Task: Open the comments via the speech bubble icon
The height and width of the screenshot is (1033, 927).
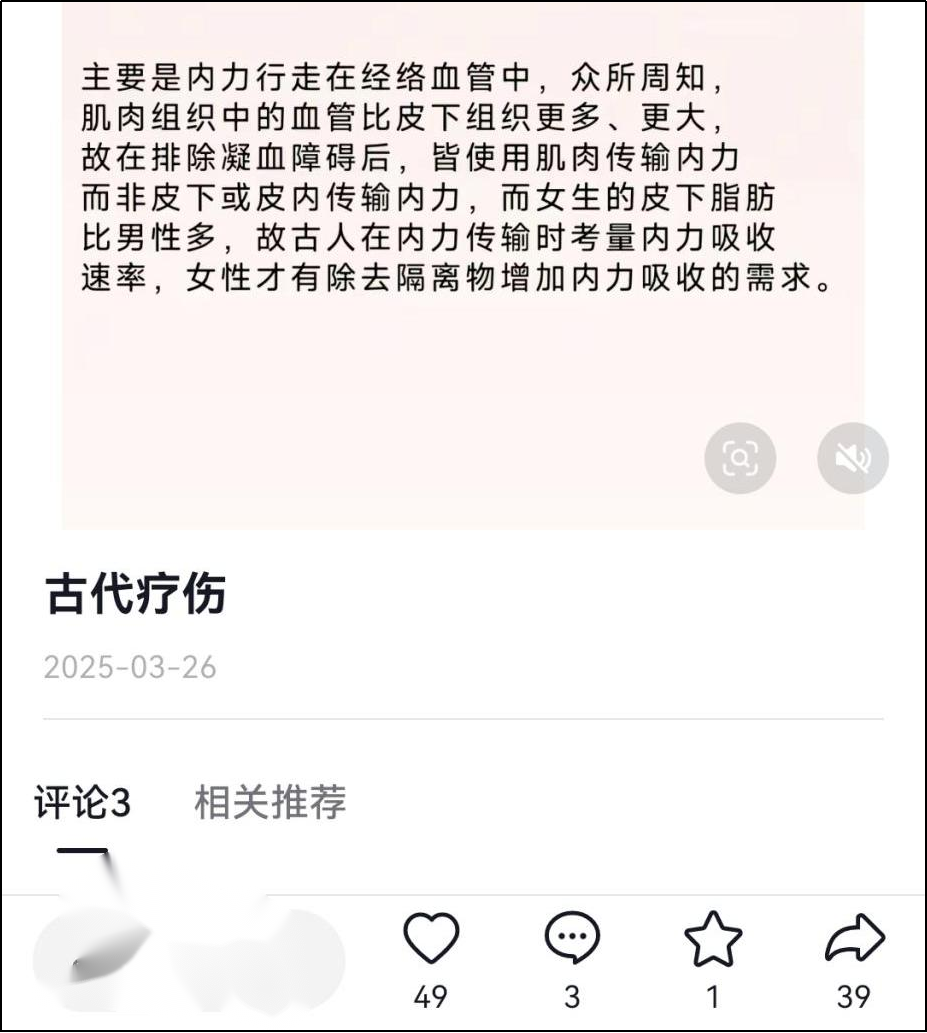Action: (572, 940)
